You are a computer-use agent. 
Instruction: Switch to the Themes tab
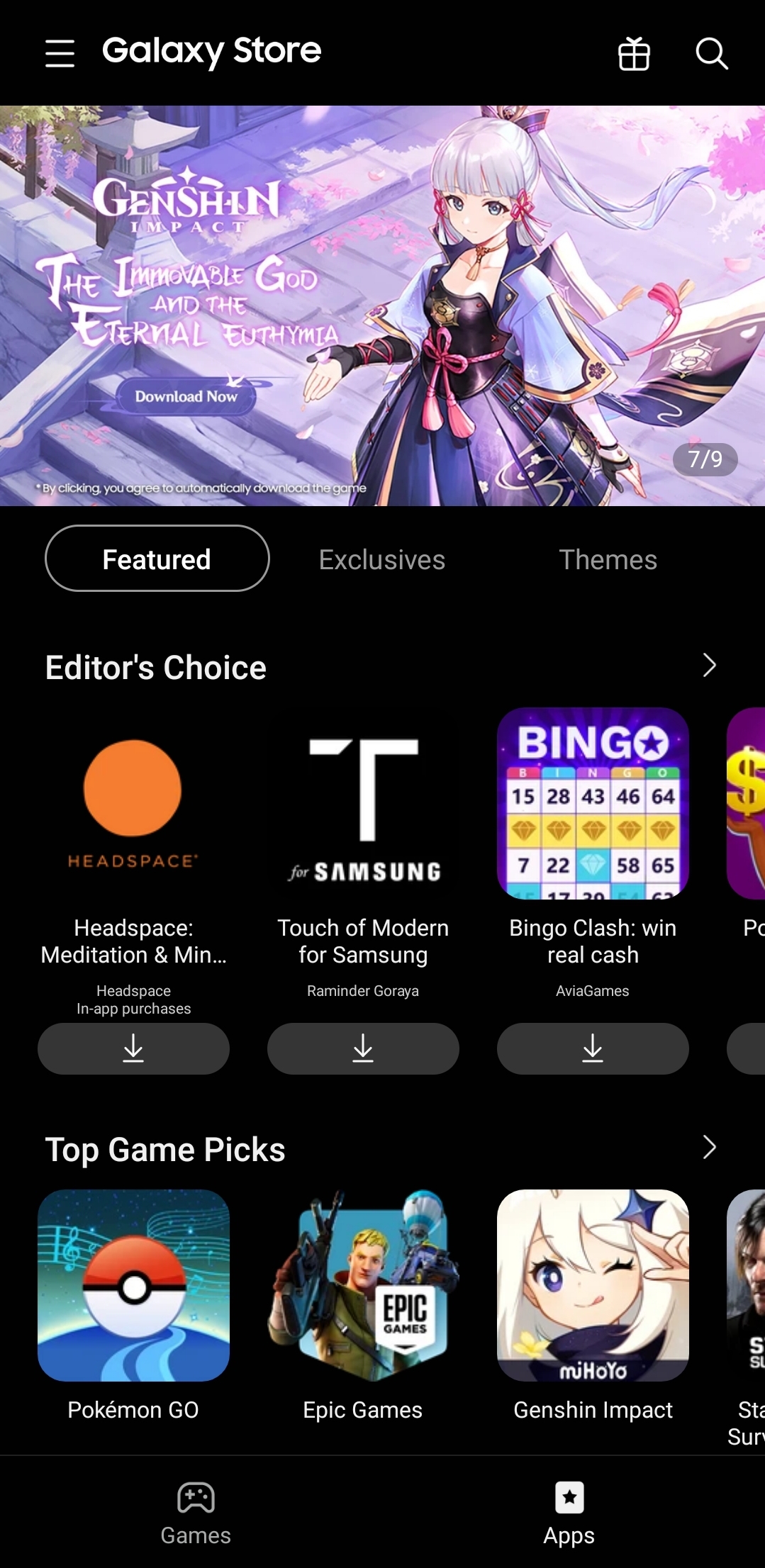point(608,559)
